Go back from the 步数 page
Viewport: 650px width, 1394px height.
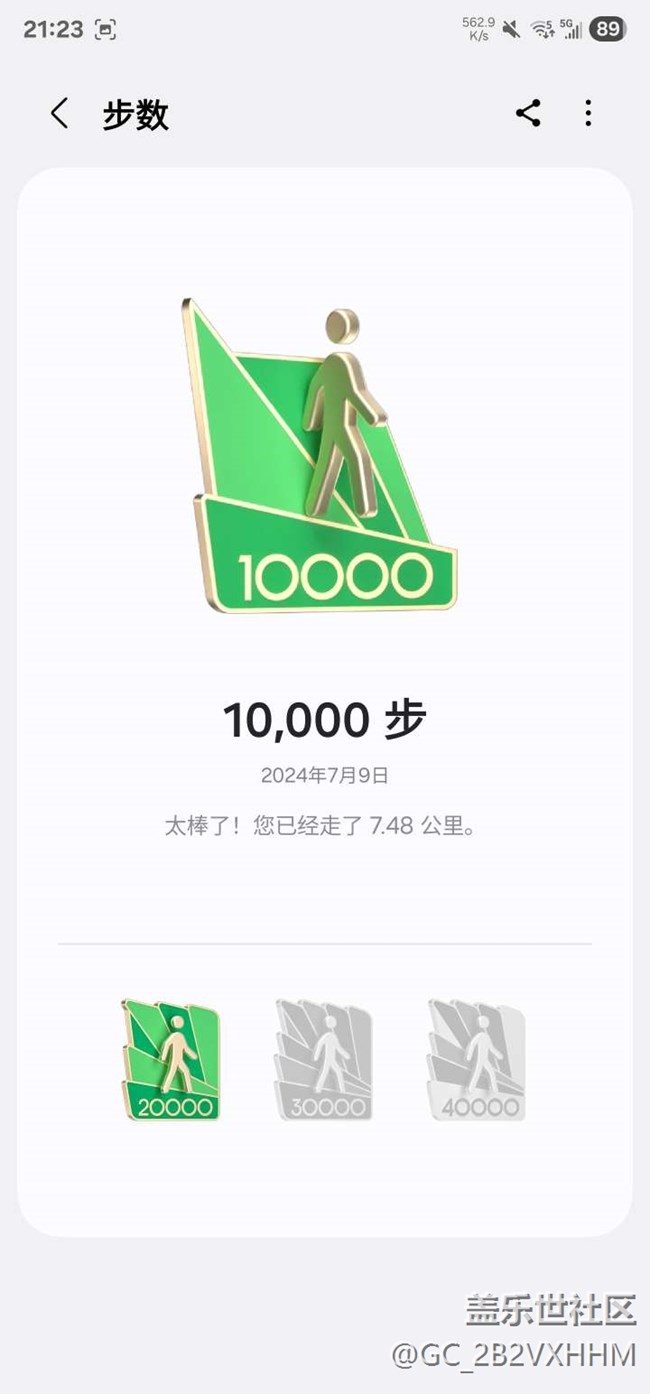[x=59, y=113]
